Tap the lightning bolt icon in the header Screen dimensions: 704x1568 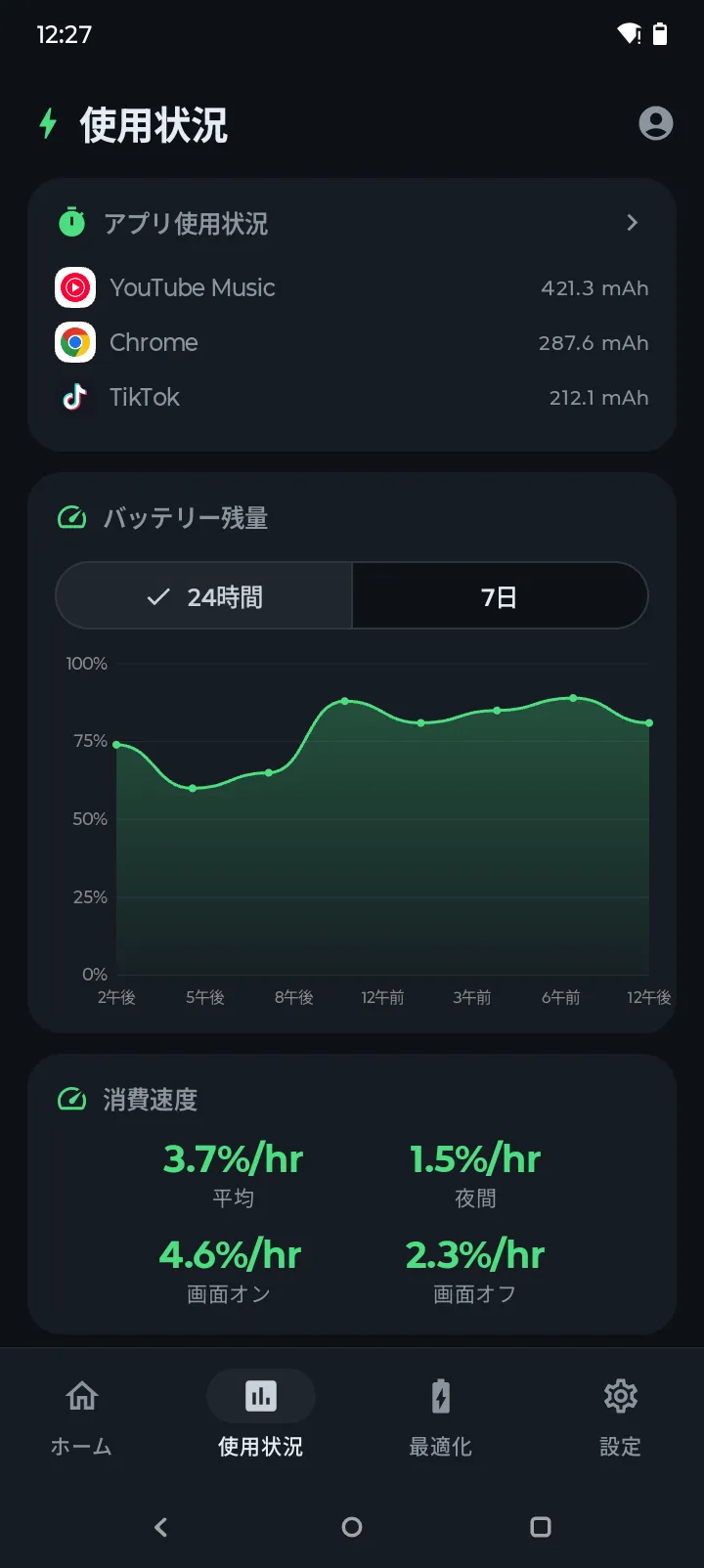click(48, 124)
